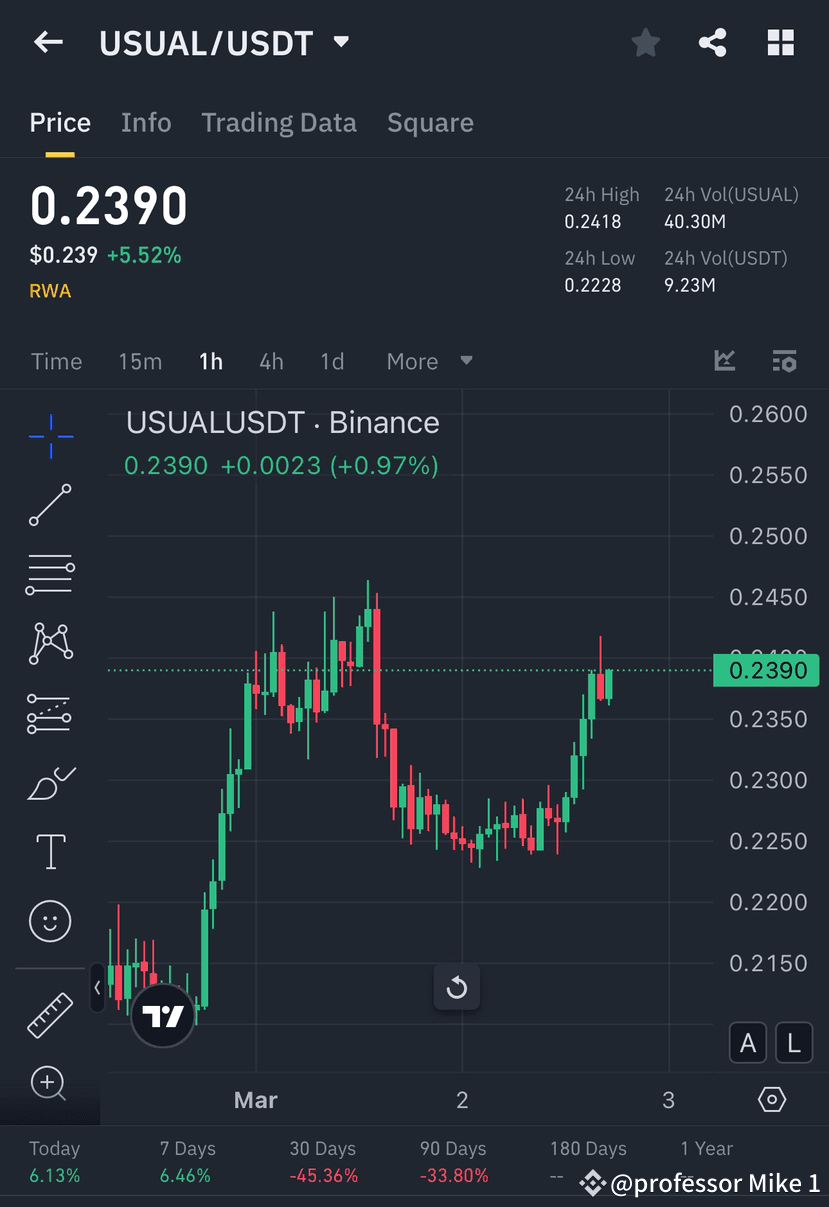Switch to the Trading Data tab
The height and width of the screenshot is (1207, 829).
pos(279,122)
